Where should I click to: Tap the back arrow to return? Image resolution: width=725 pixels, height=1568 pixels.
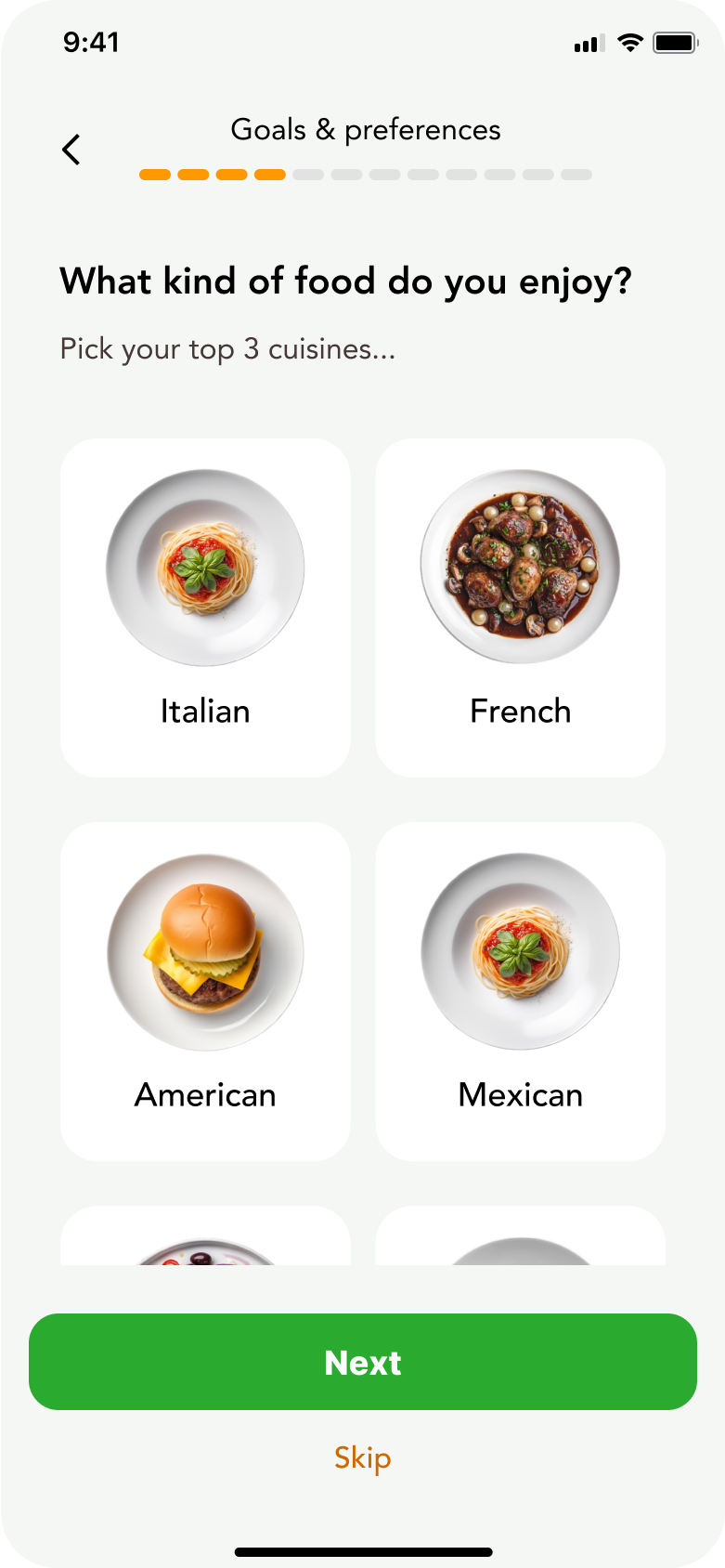71,148
